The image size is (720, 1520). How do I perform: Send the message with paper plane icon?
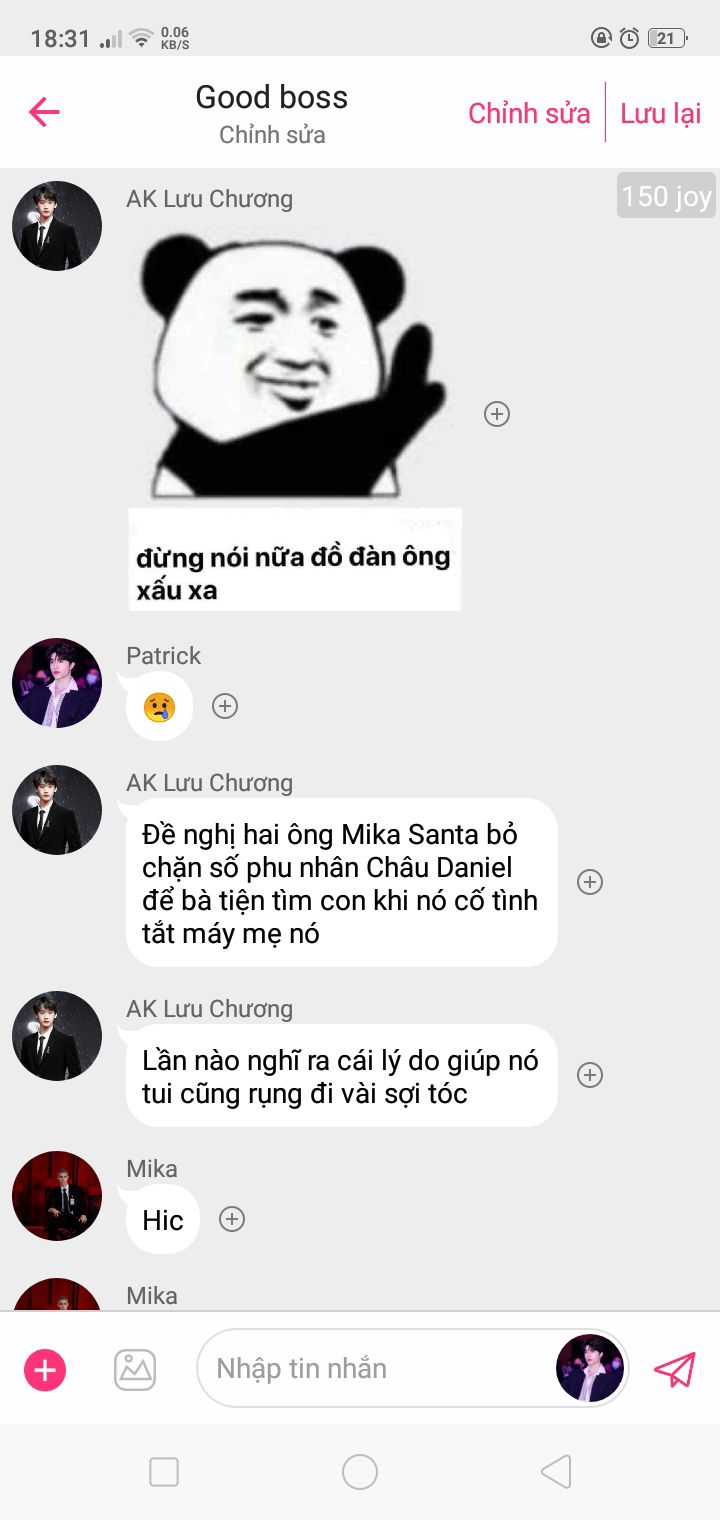click(675, 1369)
